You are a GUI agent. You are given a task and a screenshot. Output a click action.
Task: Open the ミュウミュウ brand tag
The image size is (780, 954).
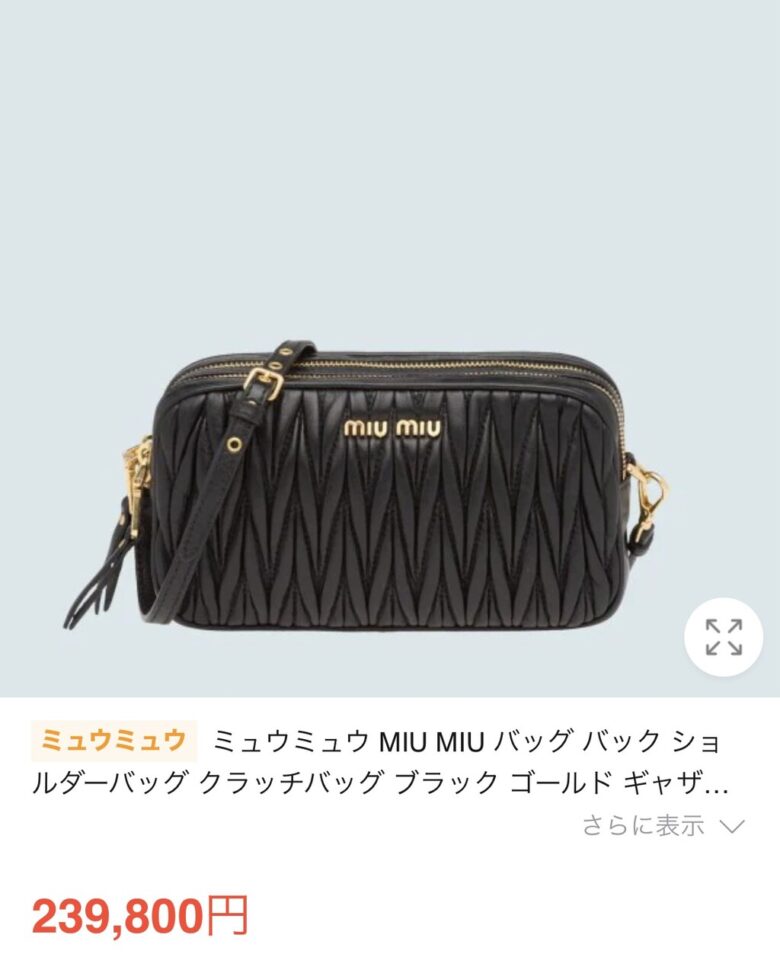[x=113, y=741]
